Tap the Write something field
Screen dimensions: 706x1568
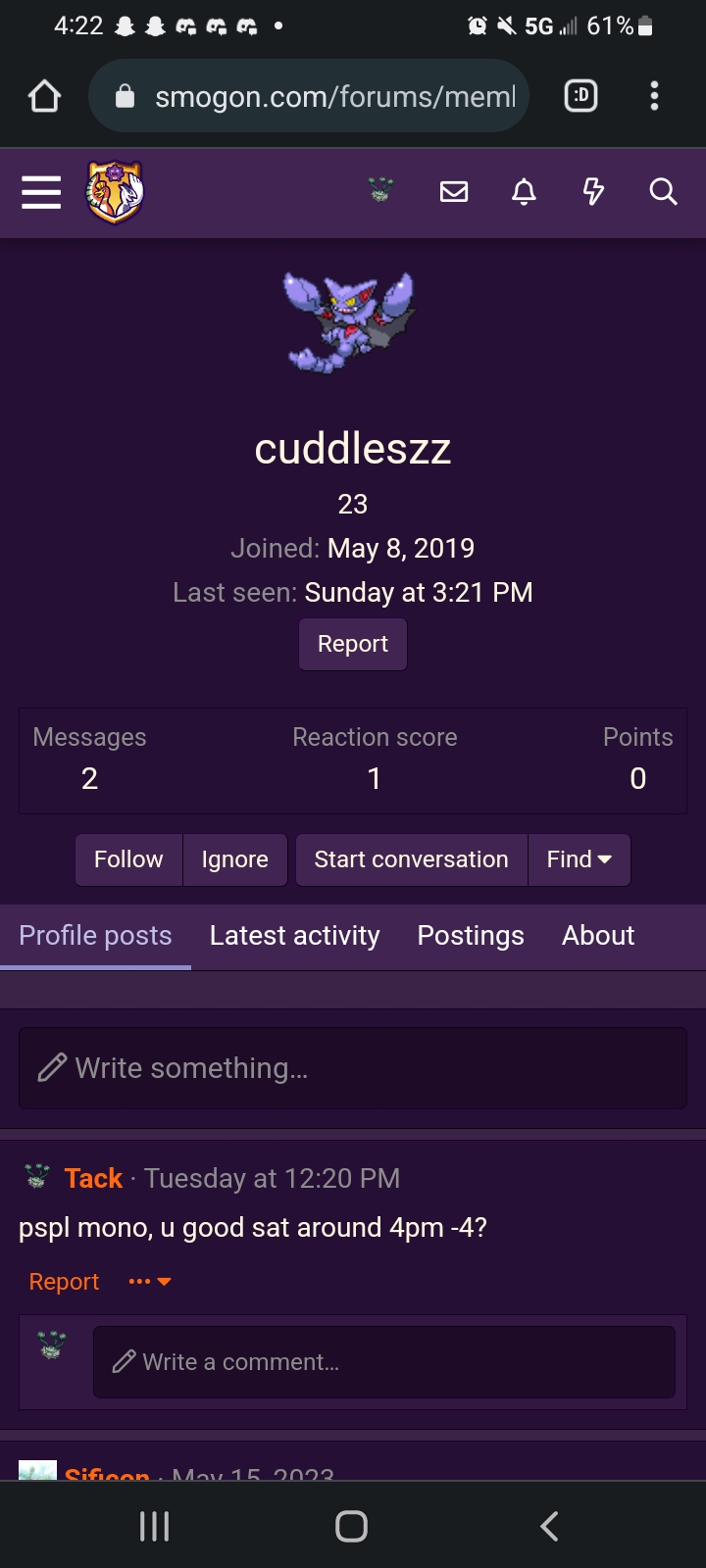(353, 1068)
